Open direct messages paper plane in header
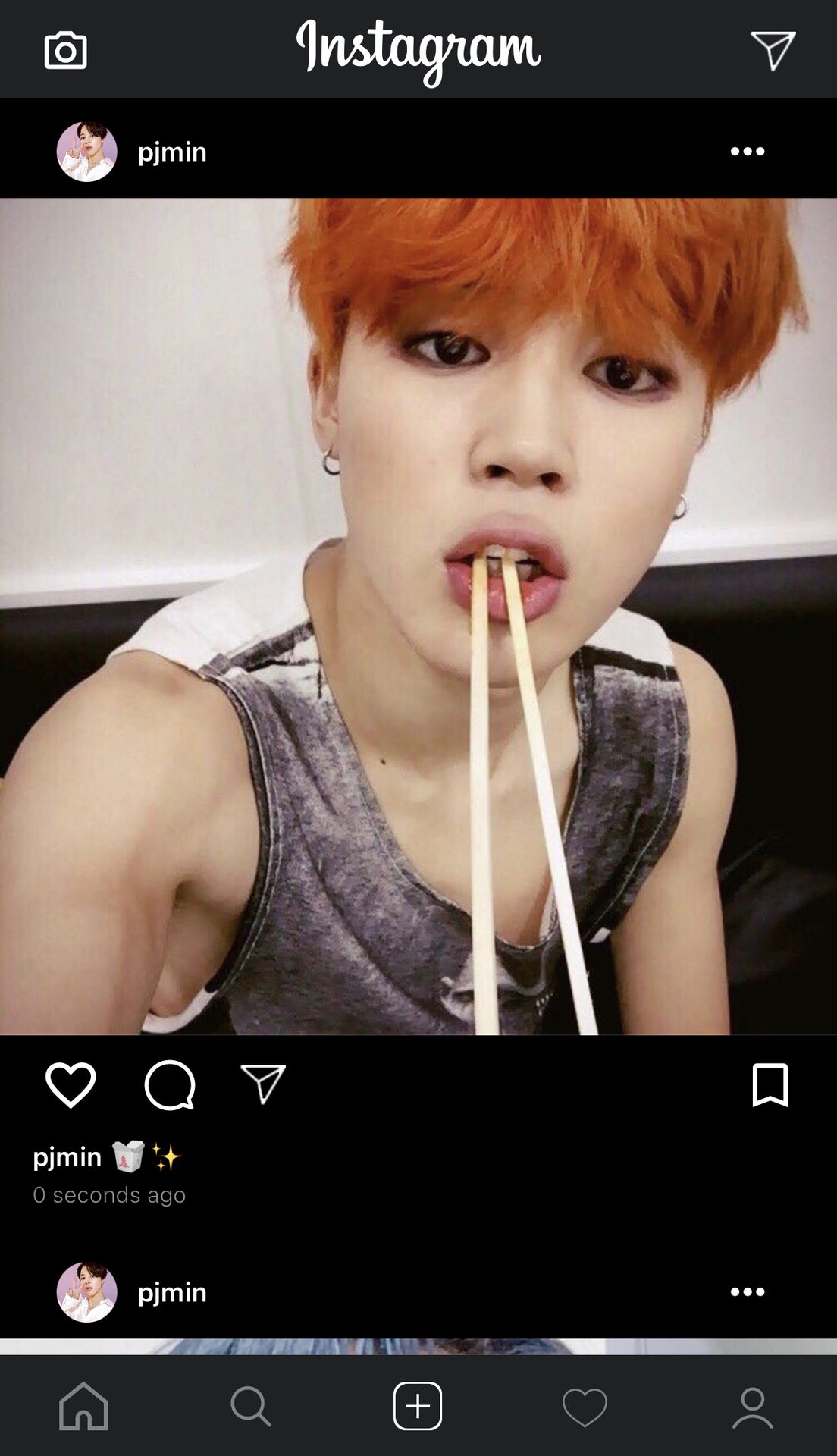This screenshot has width=837, height=1456. point(773,50)
